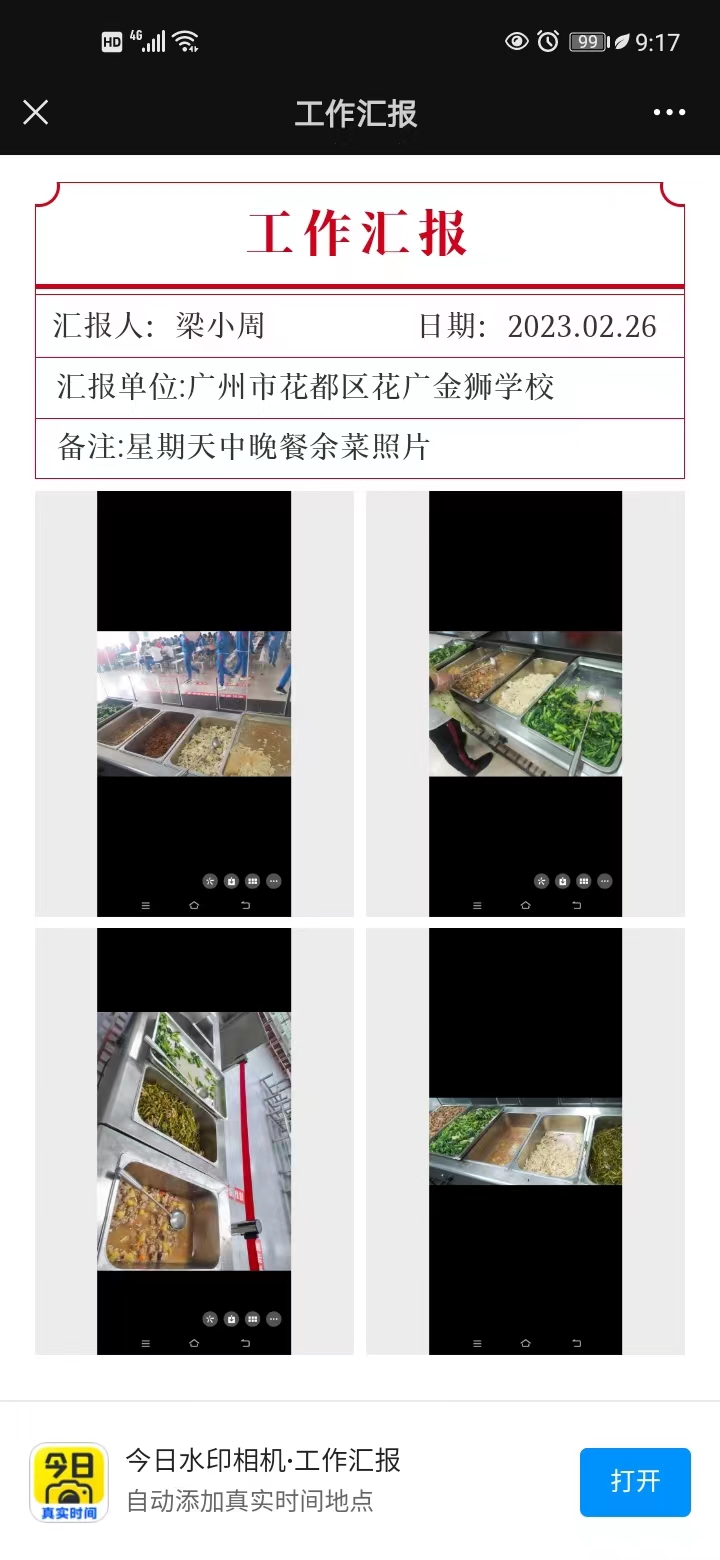720x1560 pixels.
Task: Tap the 打开 button for 今日水印相机
Action: 635,1481
